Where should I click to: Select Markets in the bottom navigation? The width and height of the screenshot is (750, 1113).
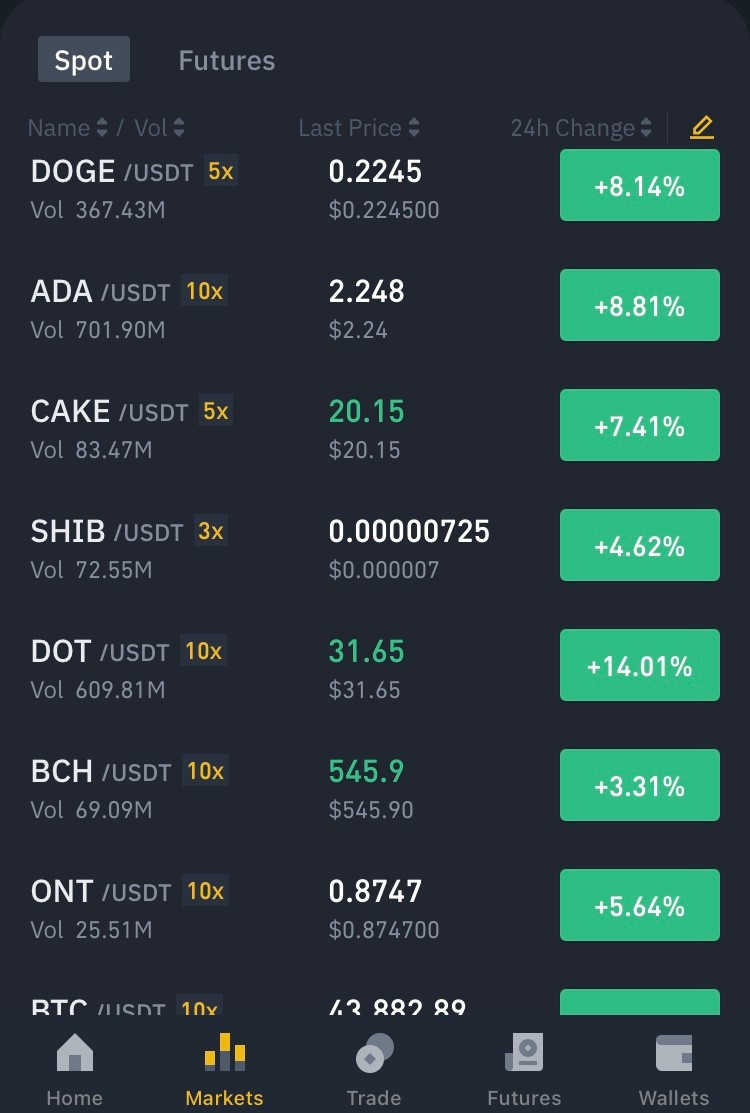coord(224,1070)
